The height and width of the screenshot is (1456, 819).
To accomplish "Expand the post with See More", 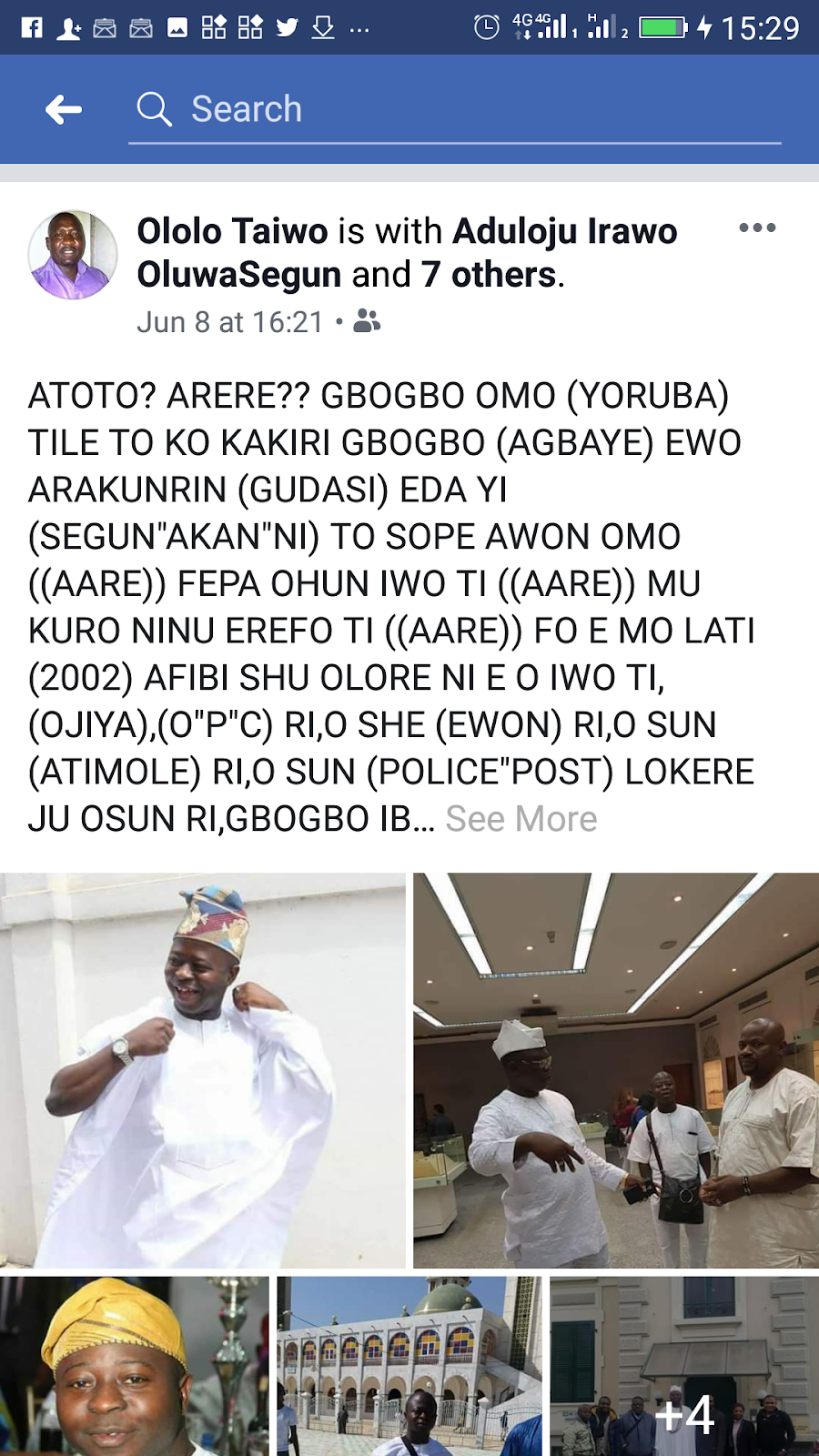I will tap(521, 819).
